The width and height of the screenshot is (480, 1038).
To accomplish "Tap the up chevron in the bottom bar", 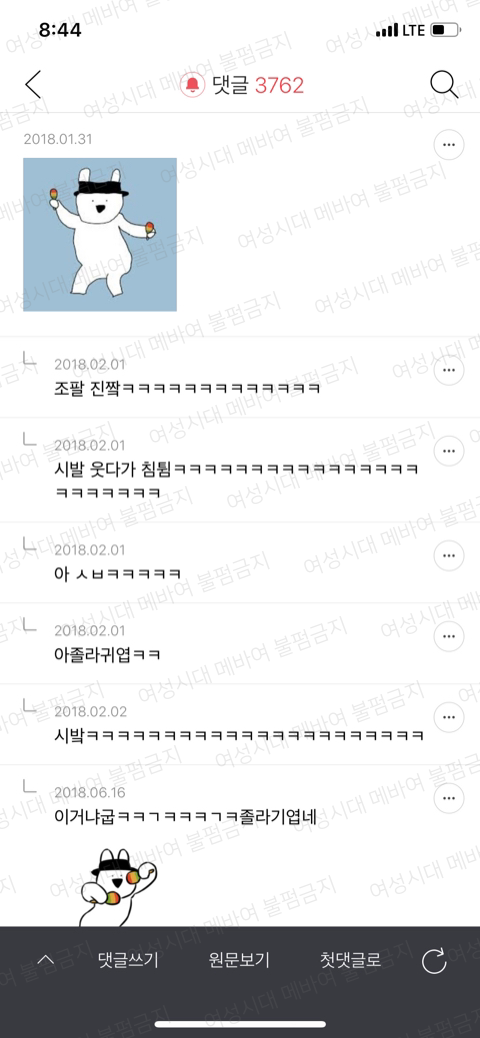I will pos(46,960).
